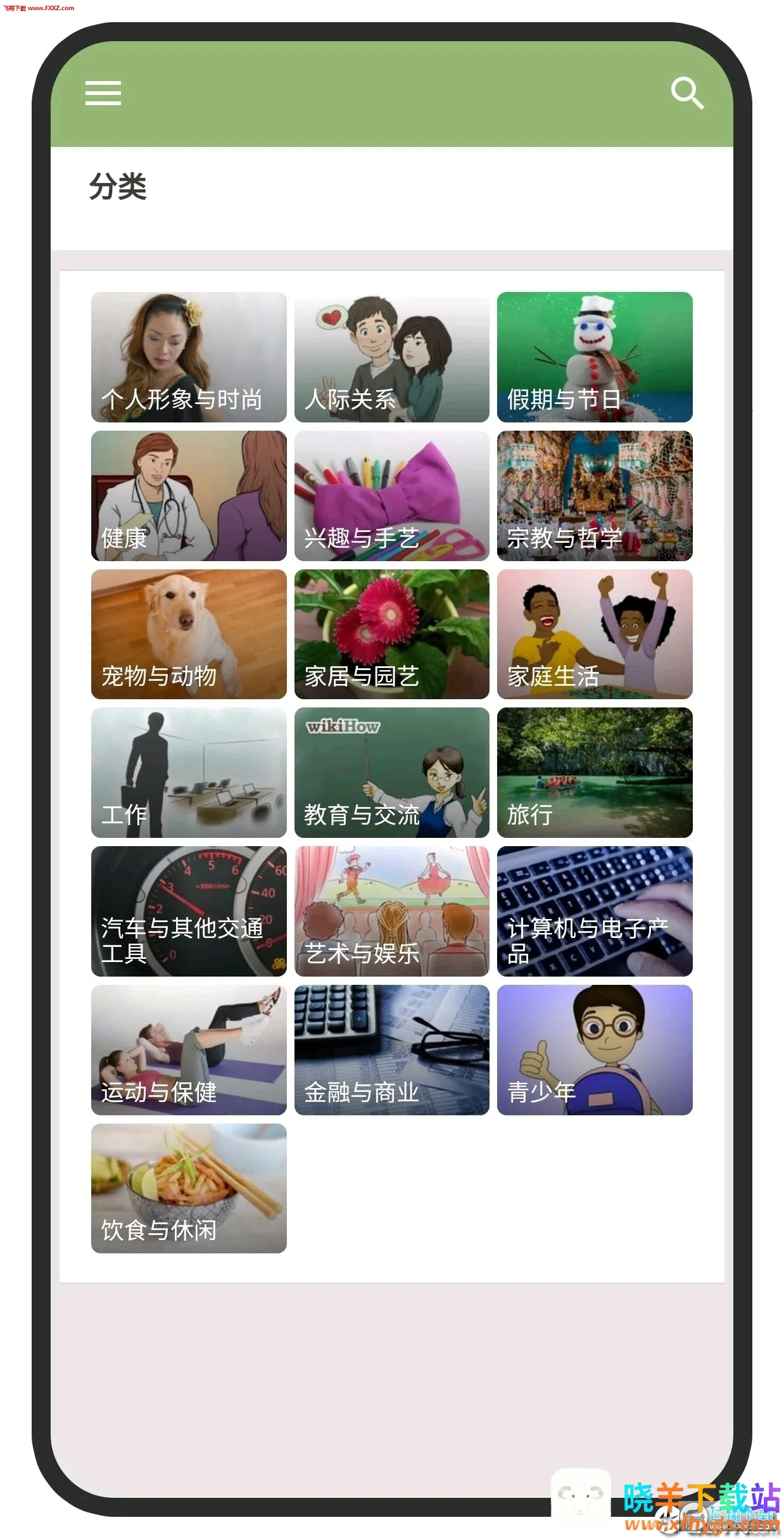The image size is (784, 1539).
Task: Browse the 工作 category
Action: pos(189,773)
